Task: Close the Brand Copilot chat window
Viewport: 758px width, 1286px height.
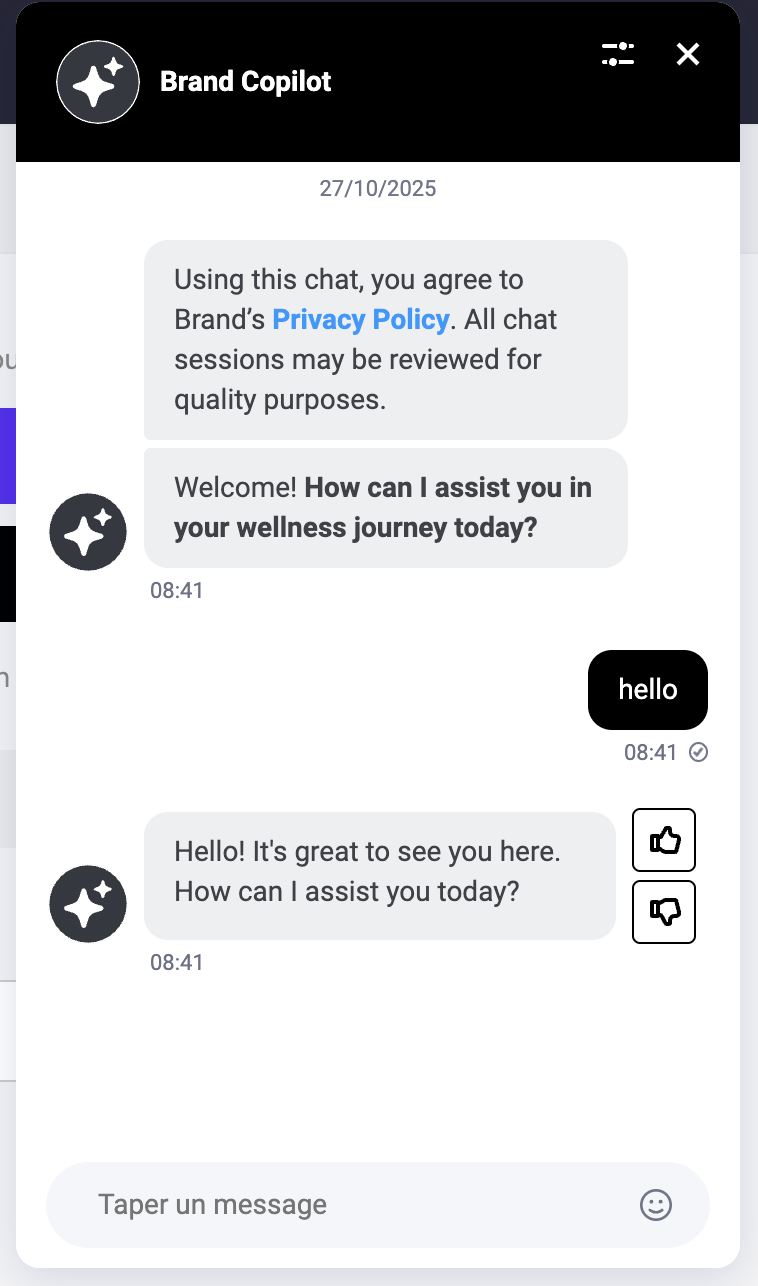Action: [688, 54]
